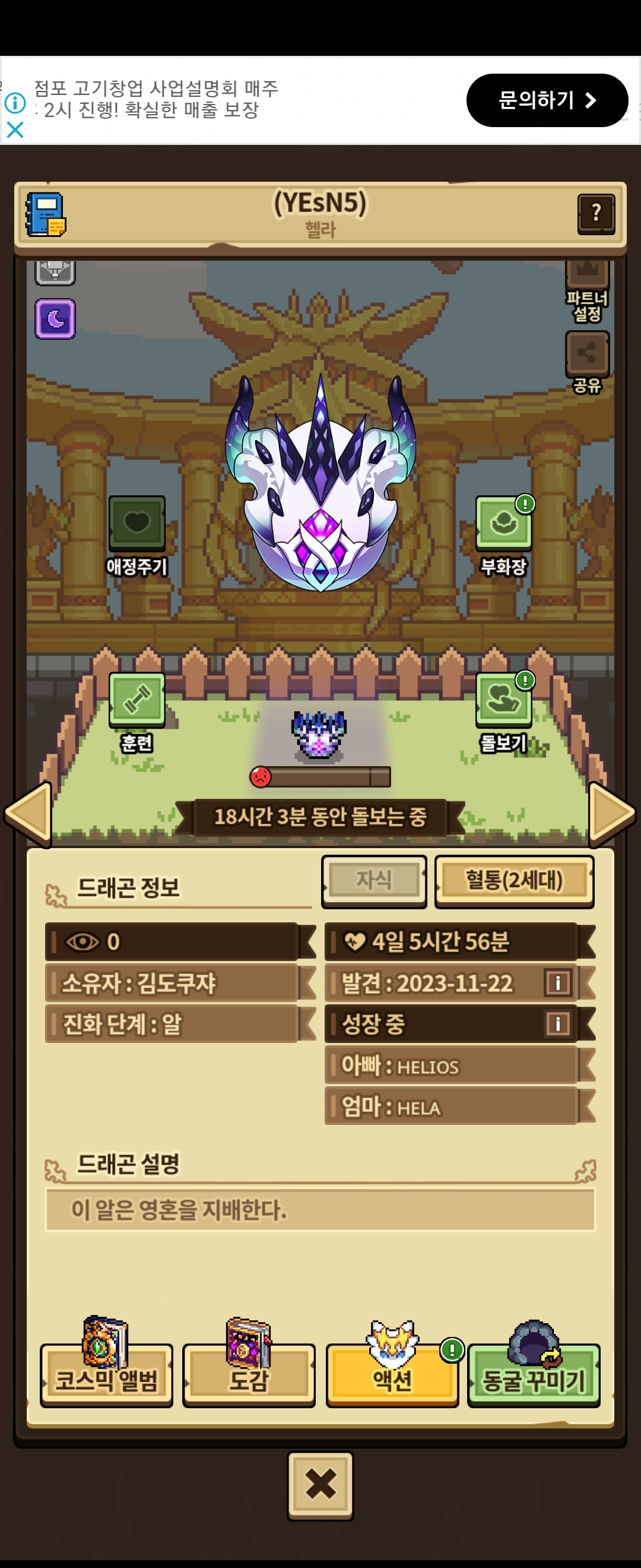The height and width of the screenshot is (1568, 641).
Task: Open 동굴 꾸미기 cave decoration
Action: (x=534, y=1379)
